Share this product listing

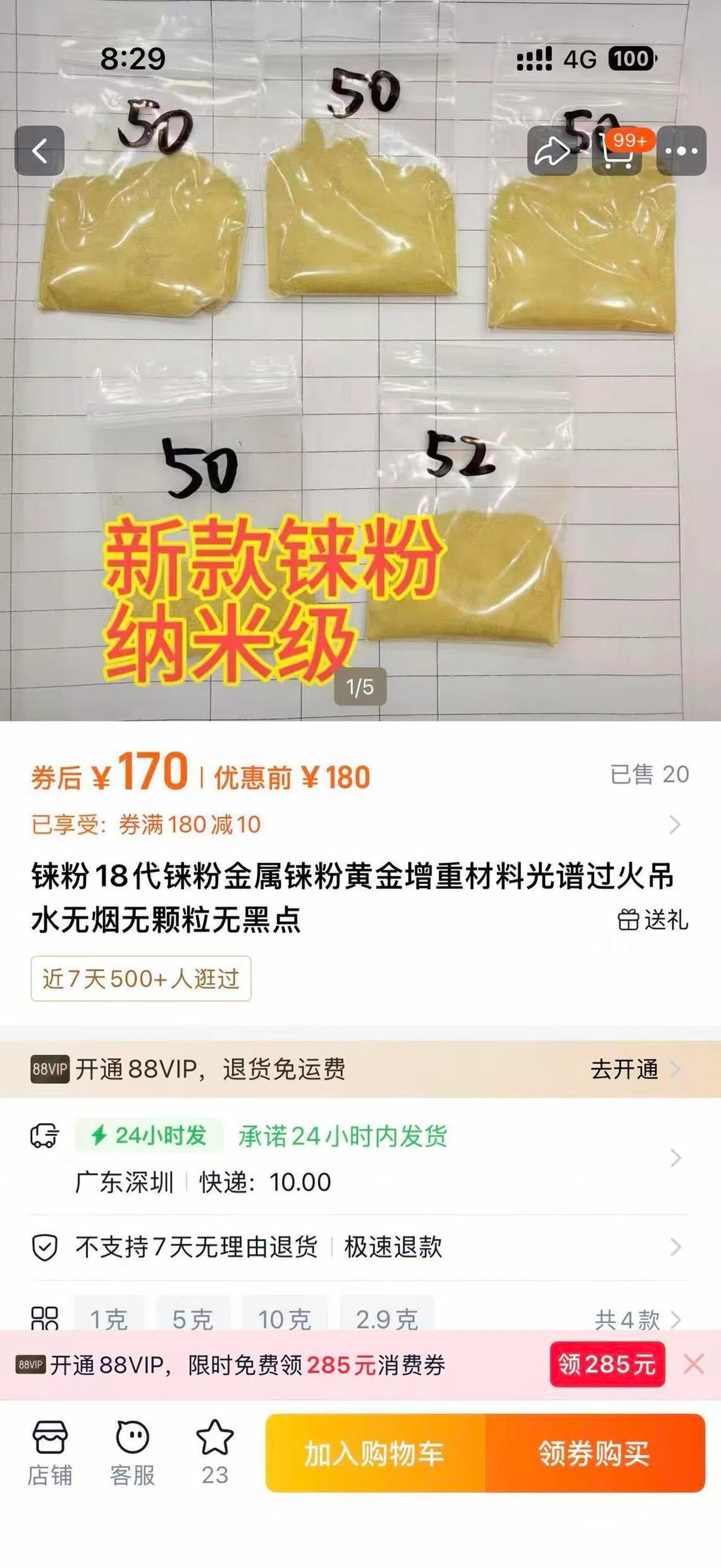coord(552,151)
